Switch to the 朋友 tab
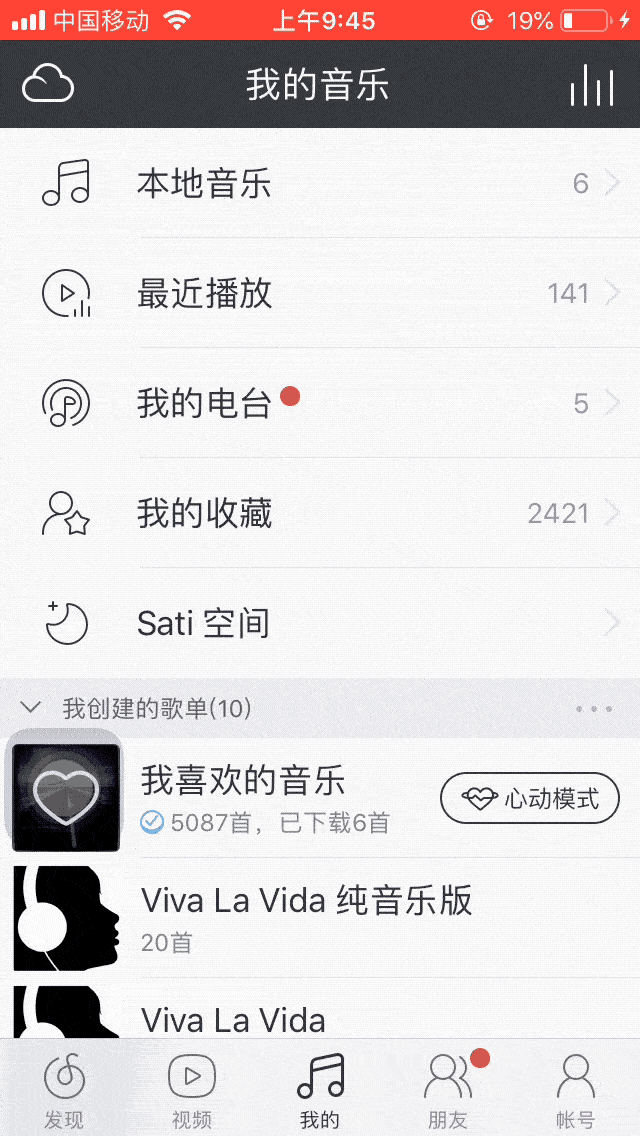The height and width of the screenshot is (1136, 640). click(x=448, y=1088)
